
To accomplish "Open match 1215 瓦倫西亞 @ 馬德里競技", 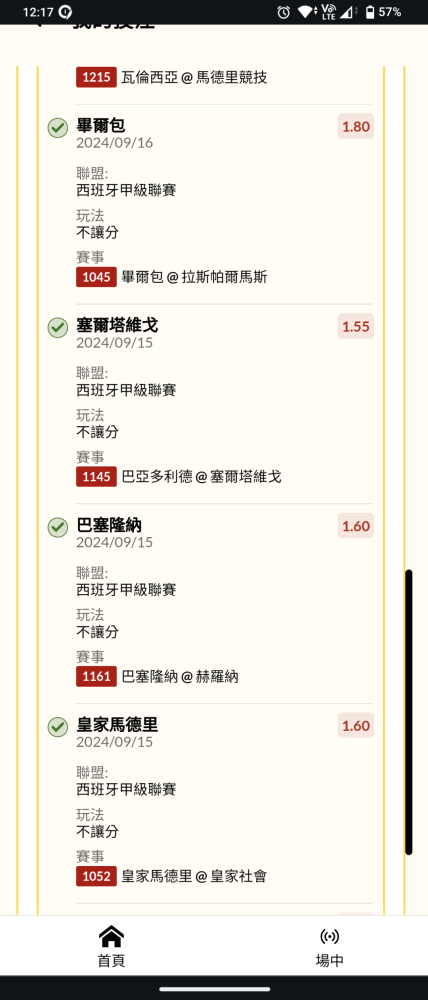I will [172, 78].
